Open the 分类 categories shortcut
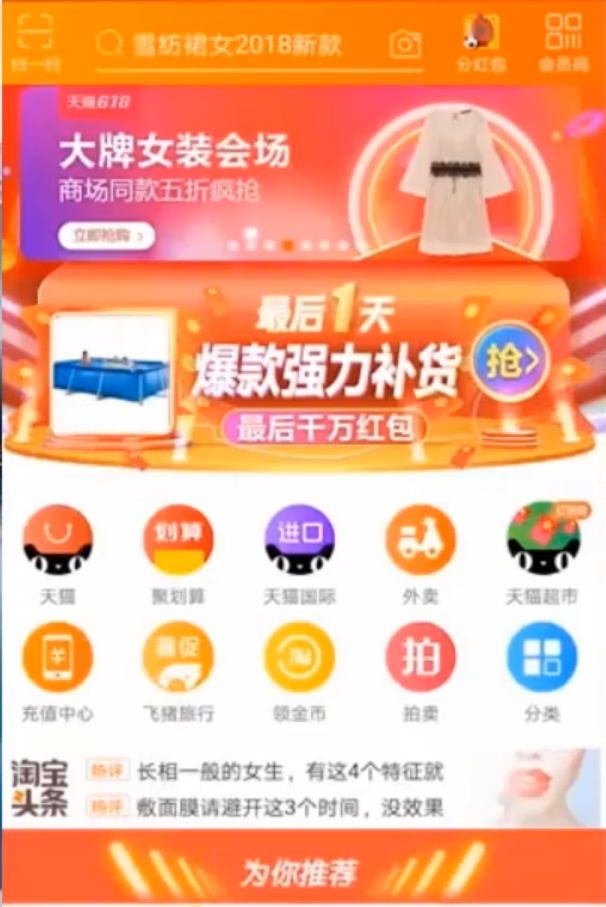Image resolution: width=606 pixels, height=907 pixels. pyautogui.click(x=542, y=671)
